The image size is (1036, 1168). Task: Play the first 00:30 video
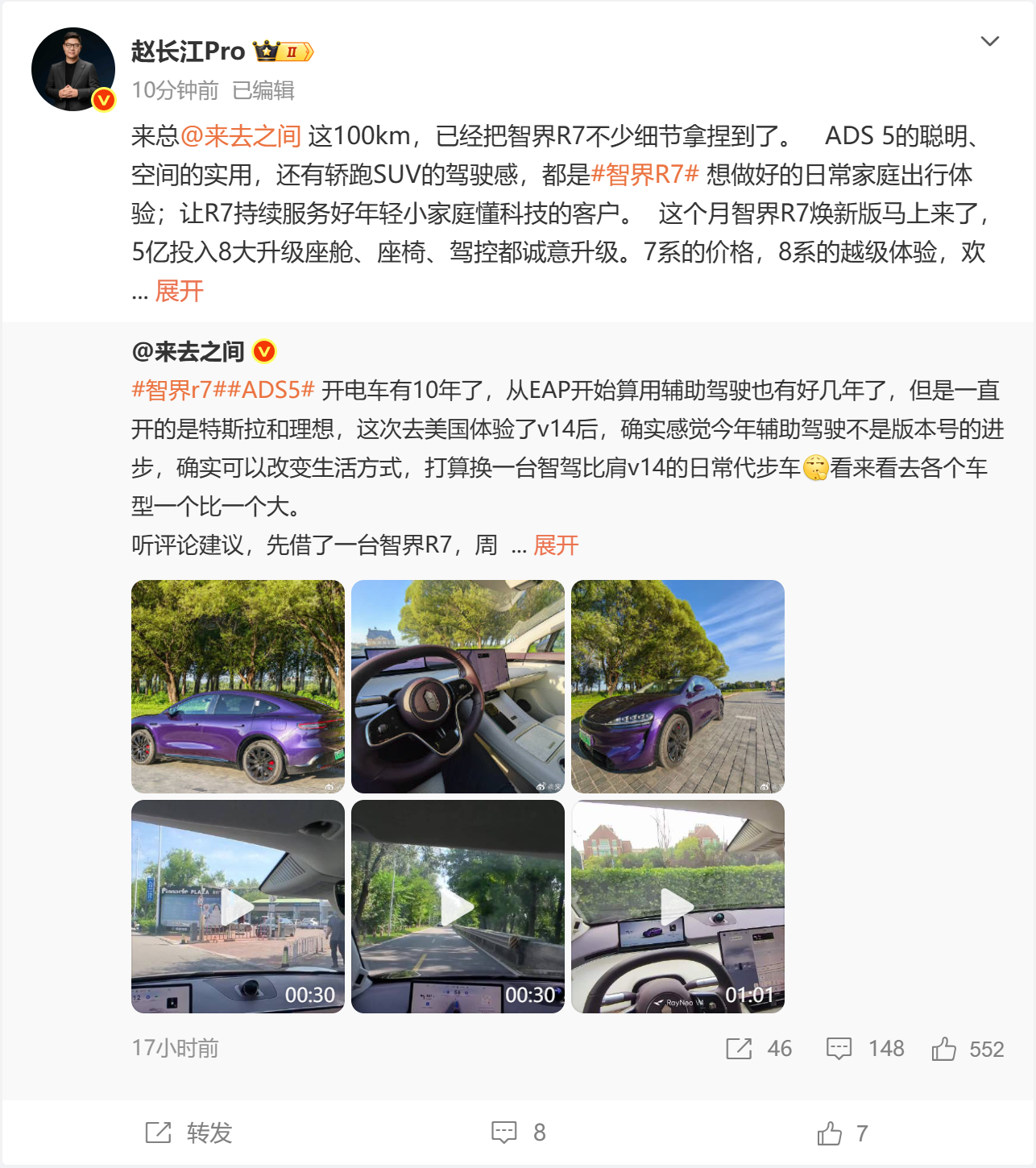(238, 906)
